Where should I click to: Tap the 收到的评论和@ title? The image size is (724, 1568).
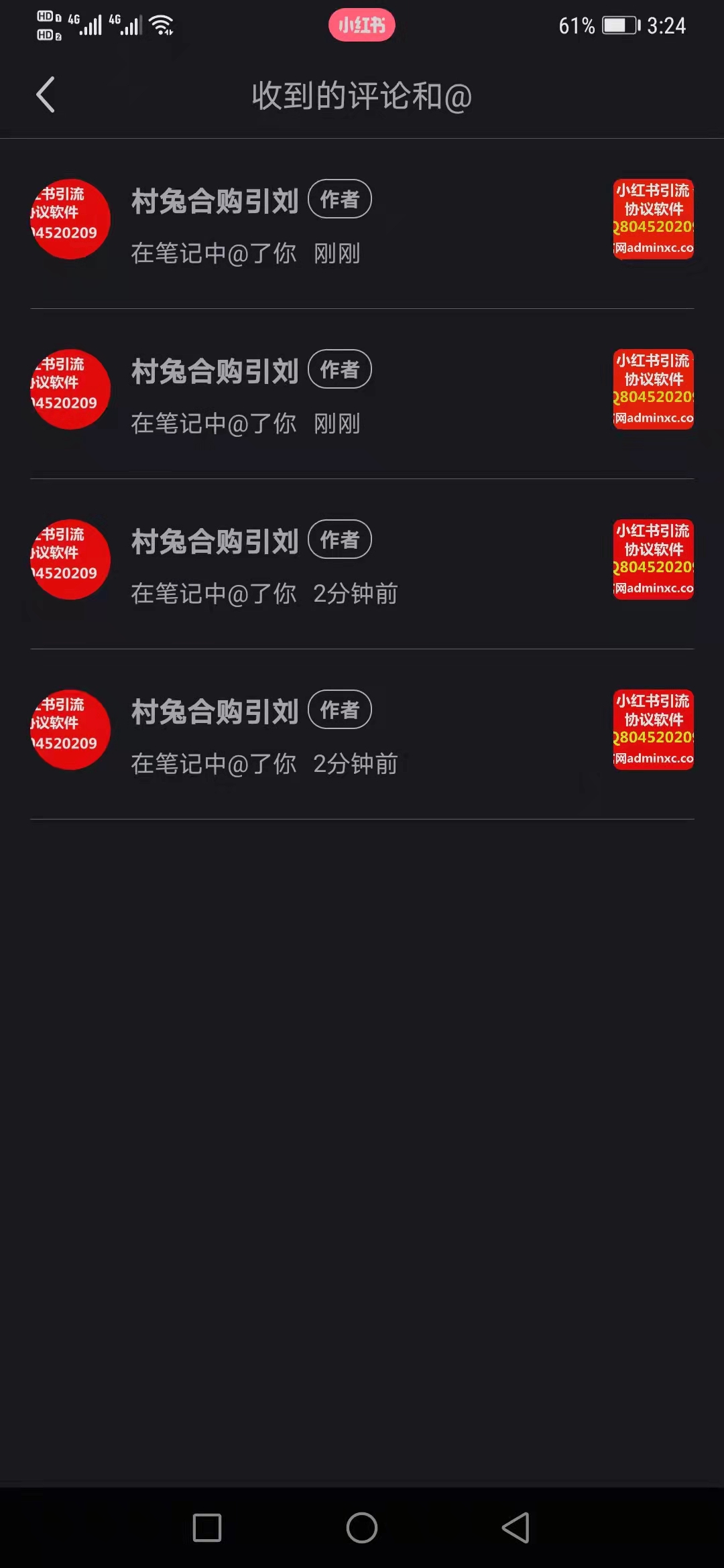point(362,96)
